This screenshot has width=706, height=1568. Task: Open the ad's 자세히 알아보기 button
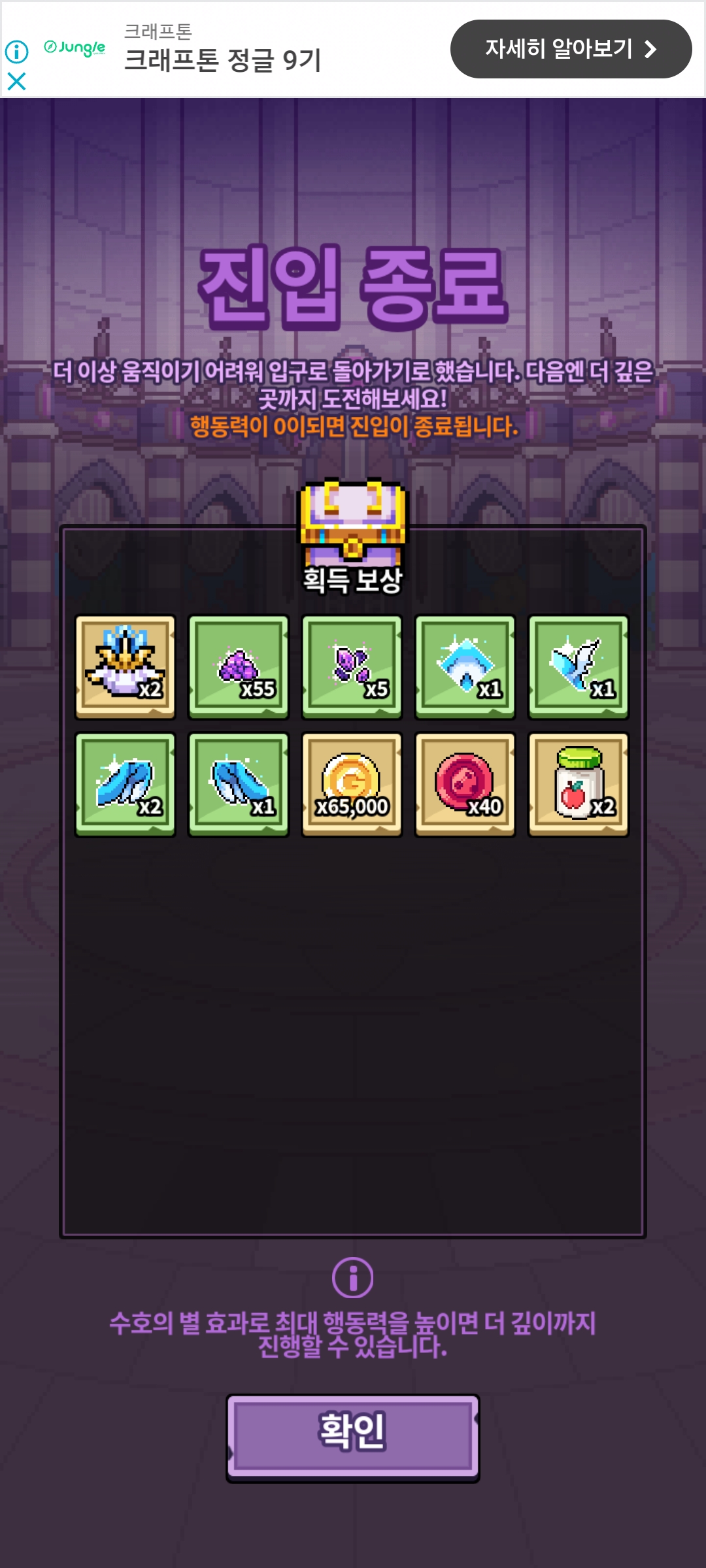click(x=571, y=49)
